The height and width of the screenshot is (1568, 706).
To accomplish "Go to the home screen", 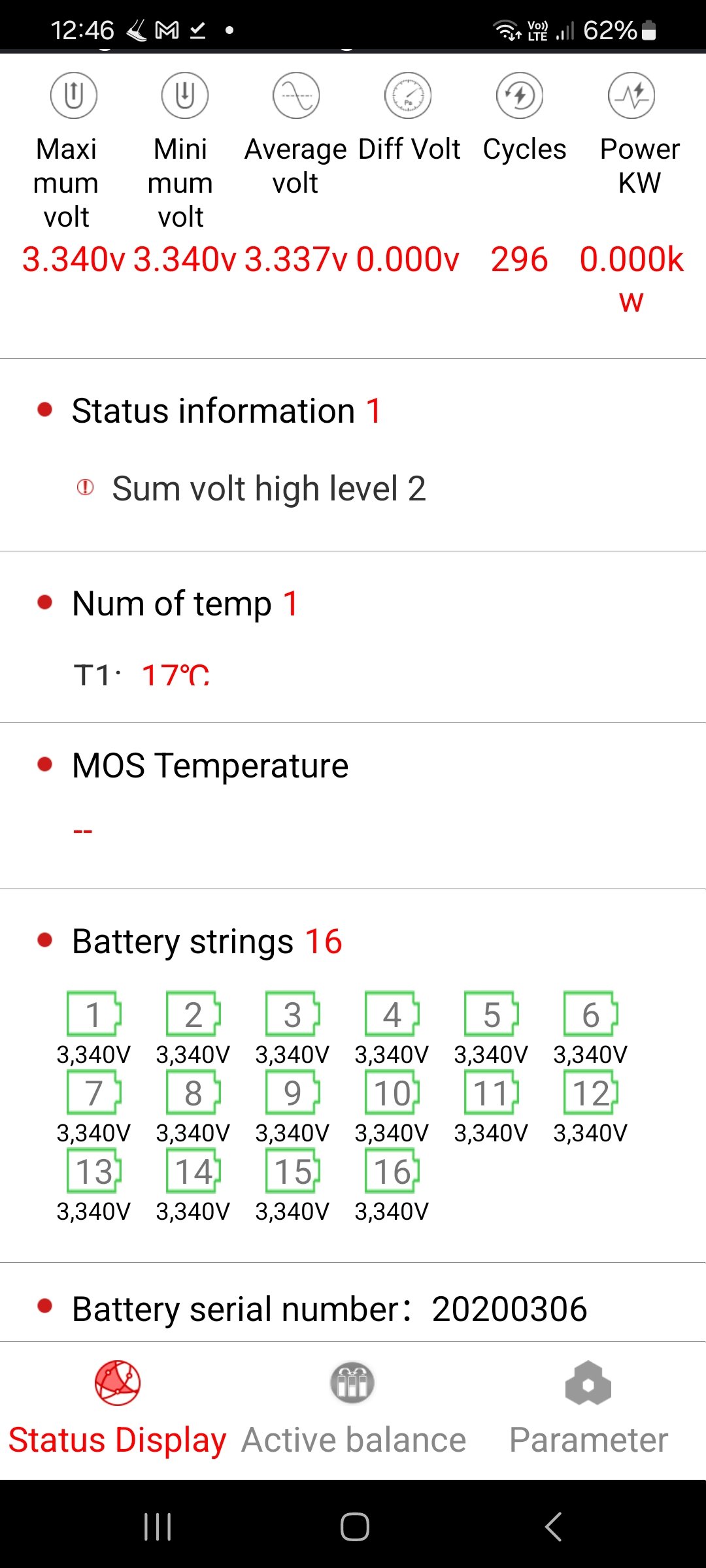I will click(x=354, y=1527).
